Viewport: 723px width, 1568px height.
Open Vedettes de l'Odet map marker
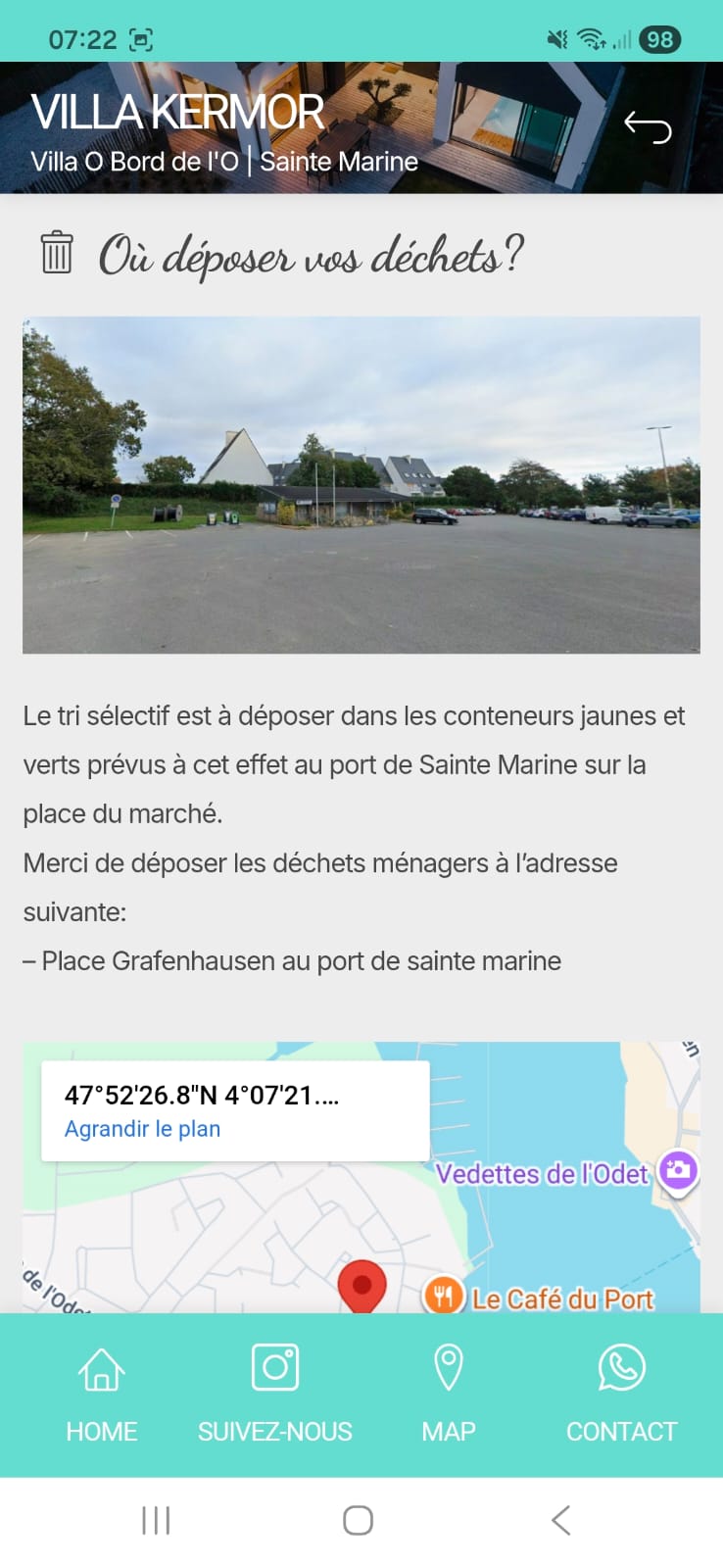(x=677, y=1170)
